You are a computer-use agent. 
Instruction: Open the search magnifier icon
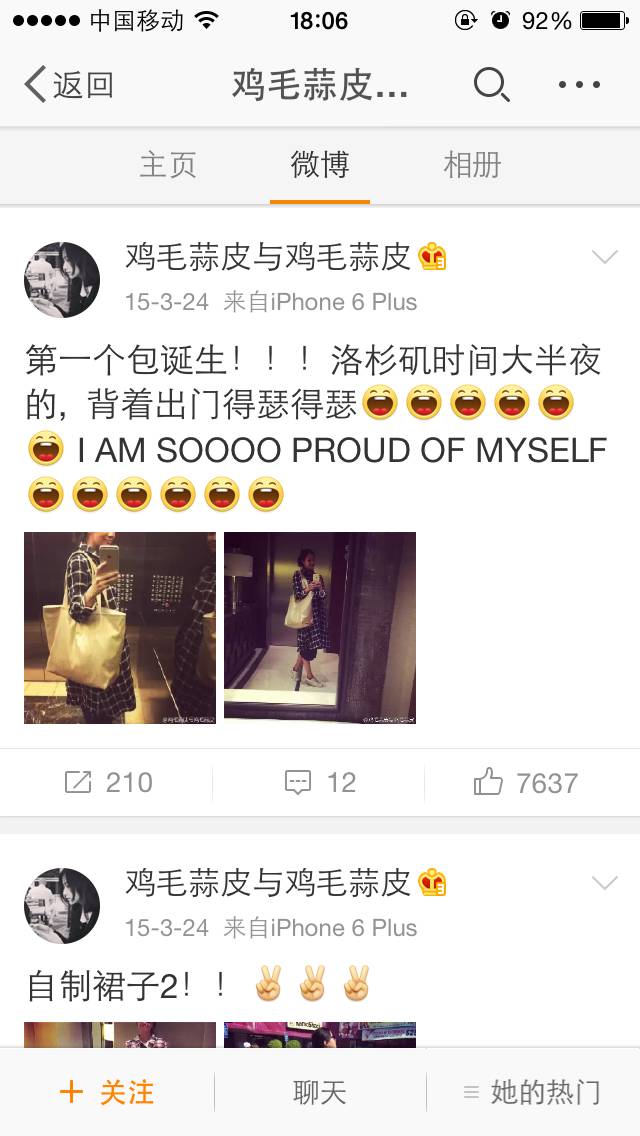click(x=491, y=85)
